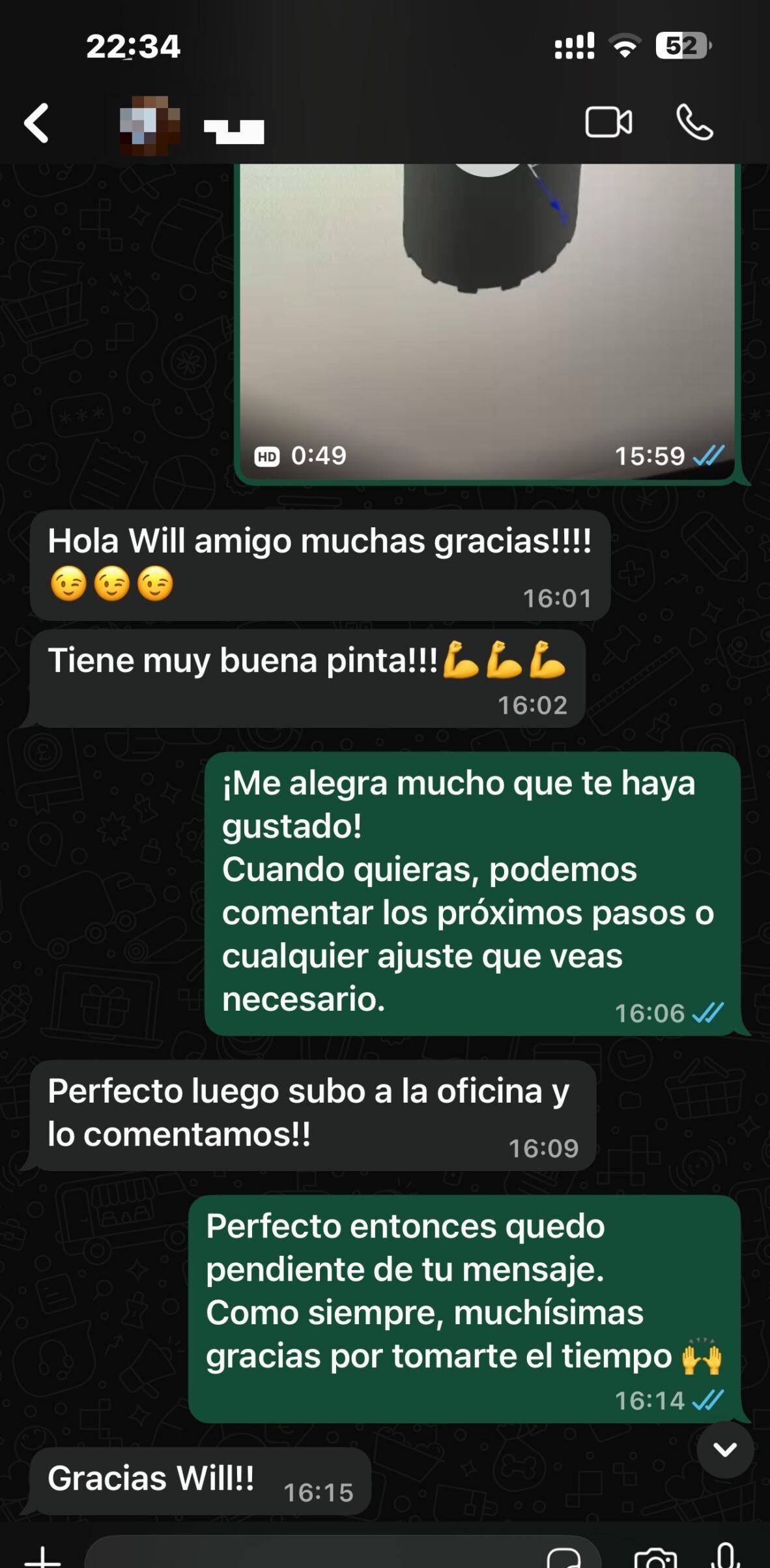Screen dimensions: 770x1568
Task: Start a voice call with this contact
Action: (x=694, y=123)
